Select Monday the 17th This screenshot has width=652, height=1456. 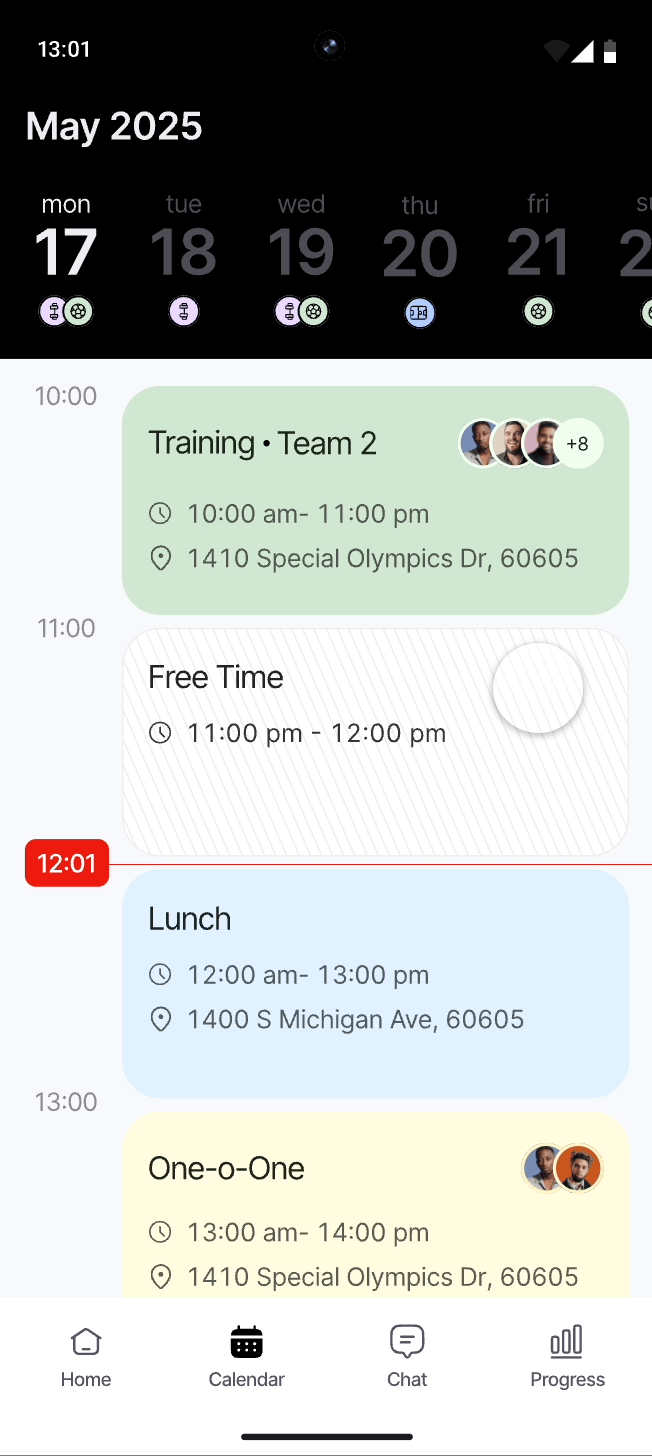pyautogui.click(x=66, y=259)
